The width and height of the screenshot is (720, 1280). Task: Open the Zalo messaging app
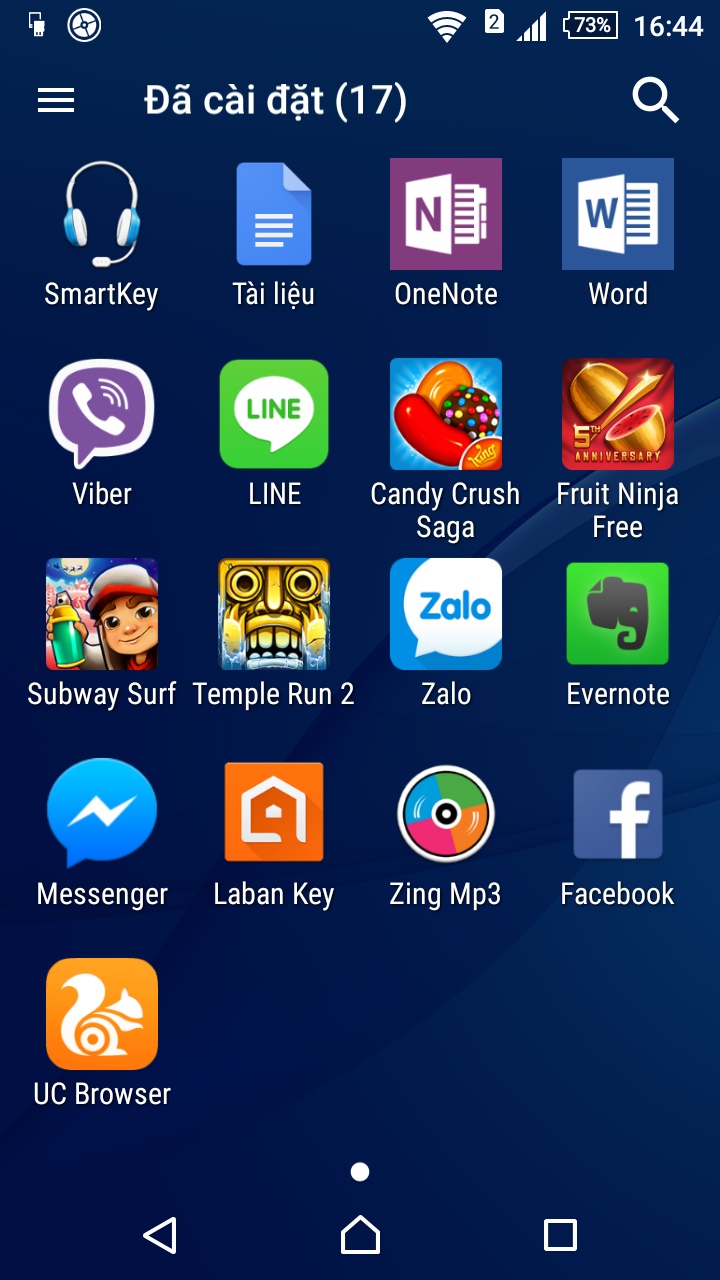pyautogui.click(x=446, y=613)
